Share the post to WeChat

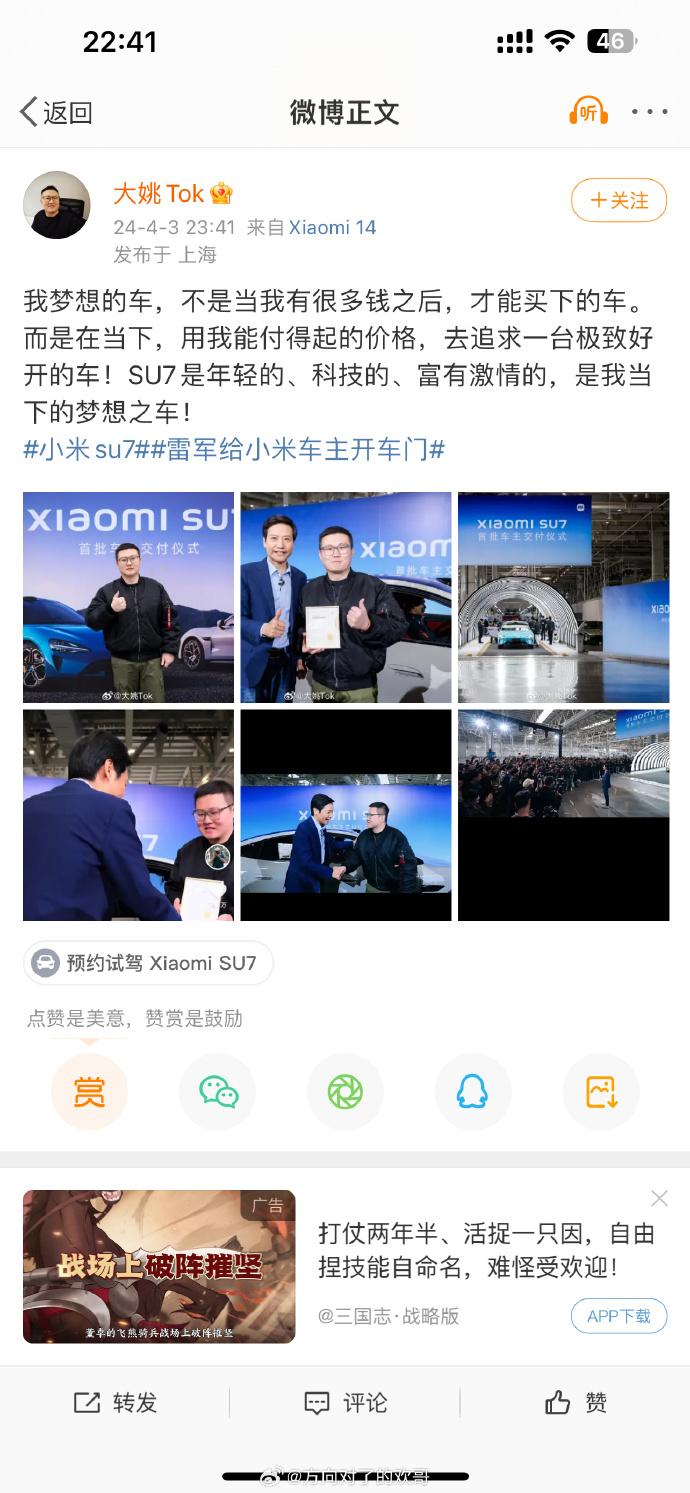click(218, 1092)
